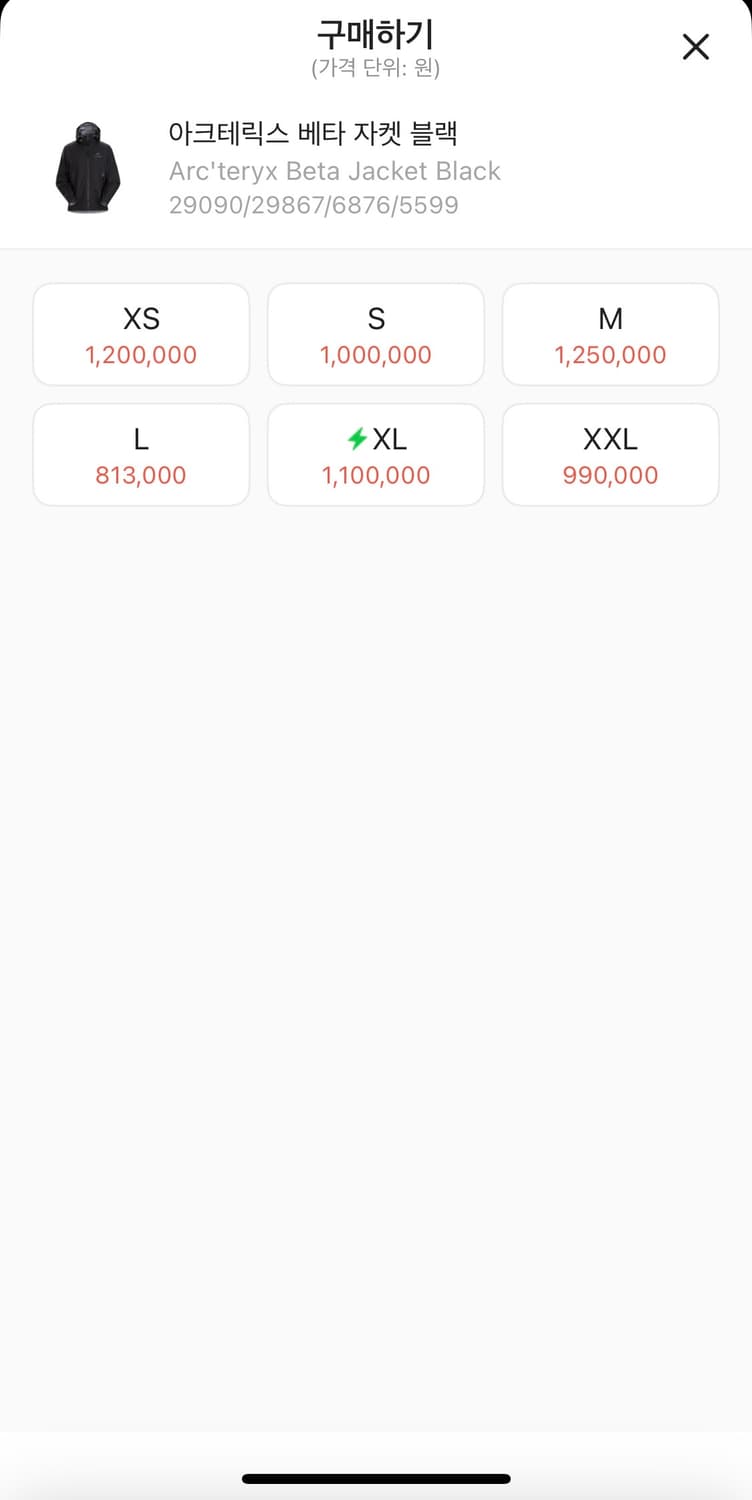This screenshot has width=752, height=1500.
Task: Select the XS size option
Action: 140,333
